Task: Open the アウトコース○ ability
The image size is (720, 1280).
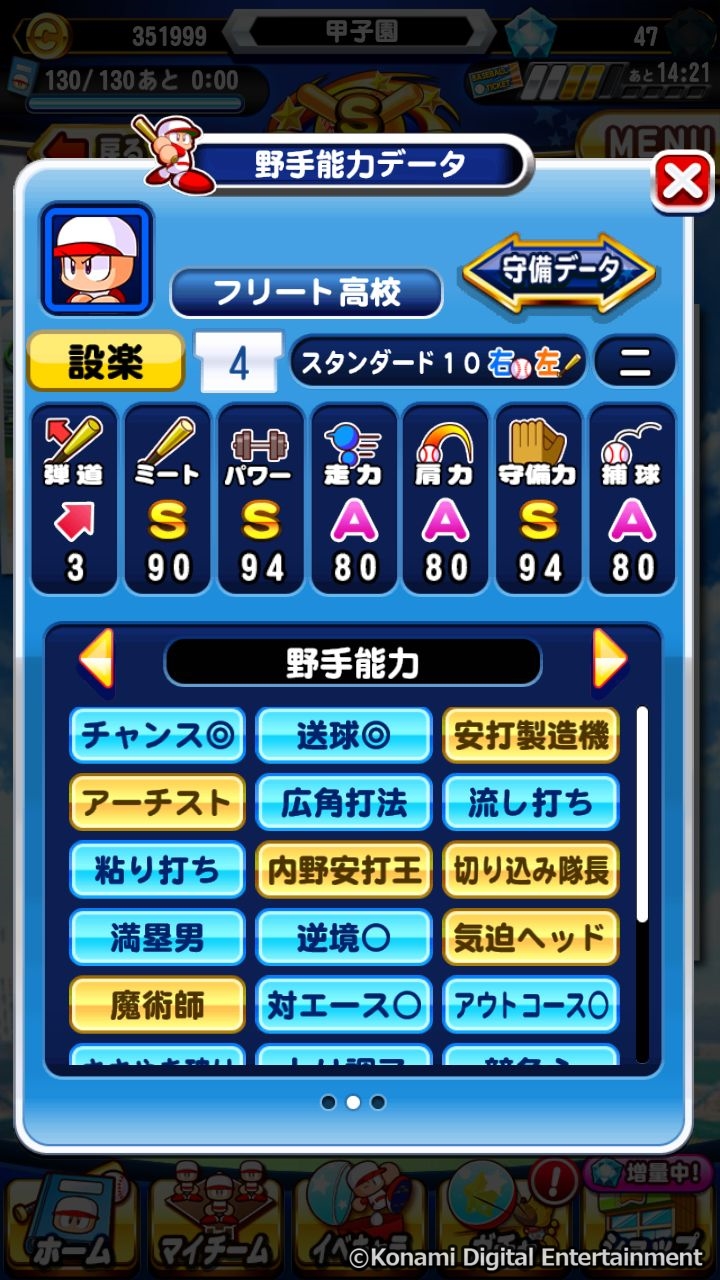Action: click(x=531, y=1005)
